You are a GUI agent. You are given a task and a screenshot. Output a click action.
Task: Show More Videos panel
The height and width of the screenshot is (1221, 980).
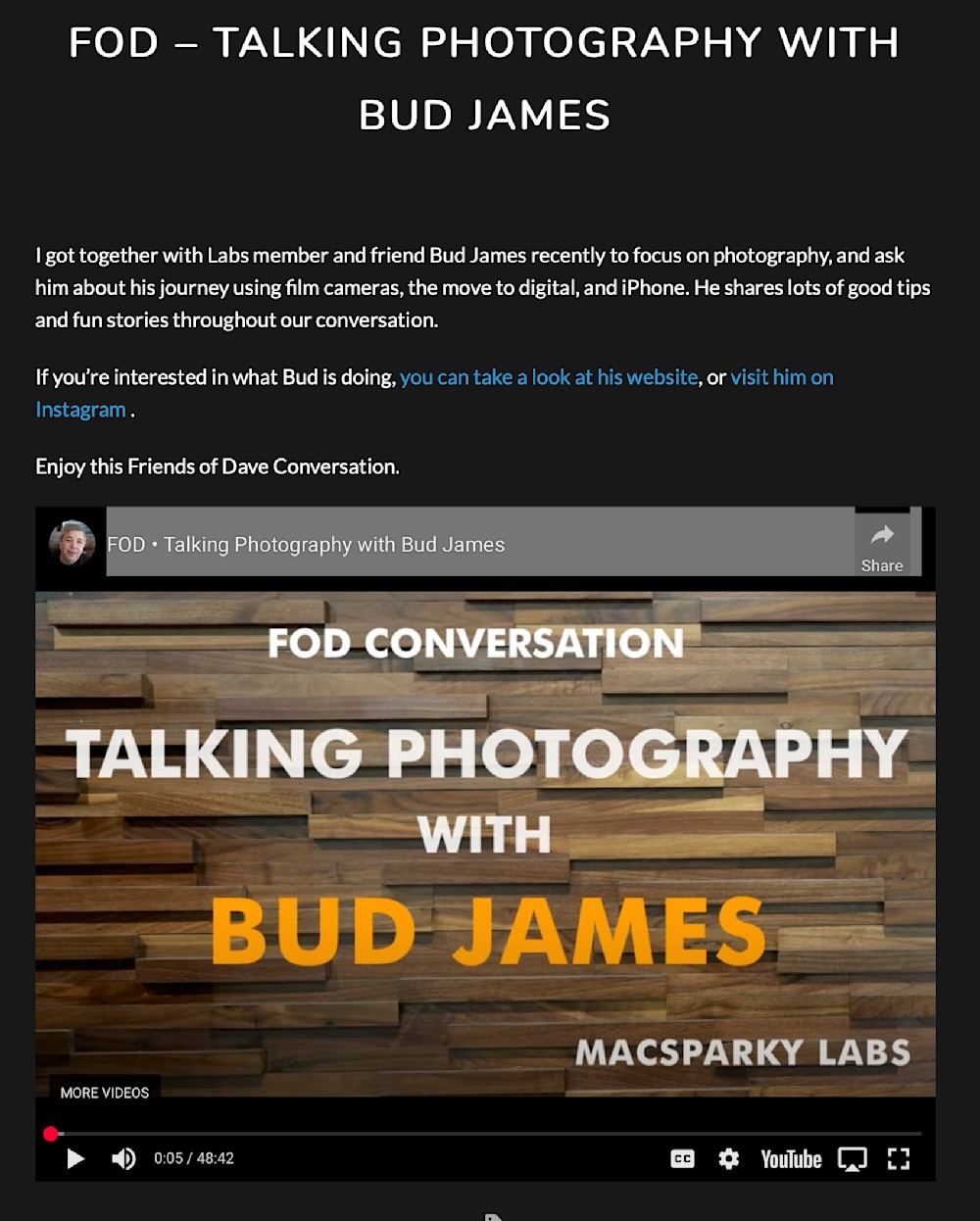pyautogui.click(x=105, y=1093)
